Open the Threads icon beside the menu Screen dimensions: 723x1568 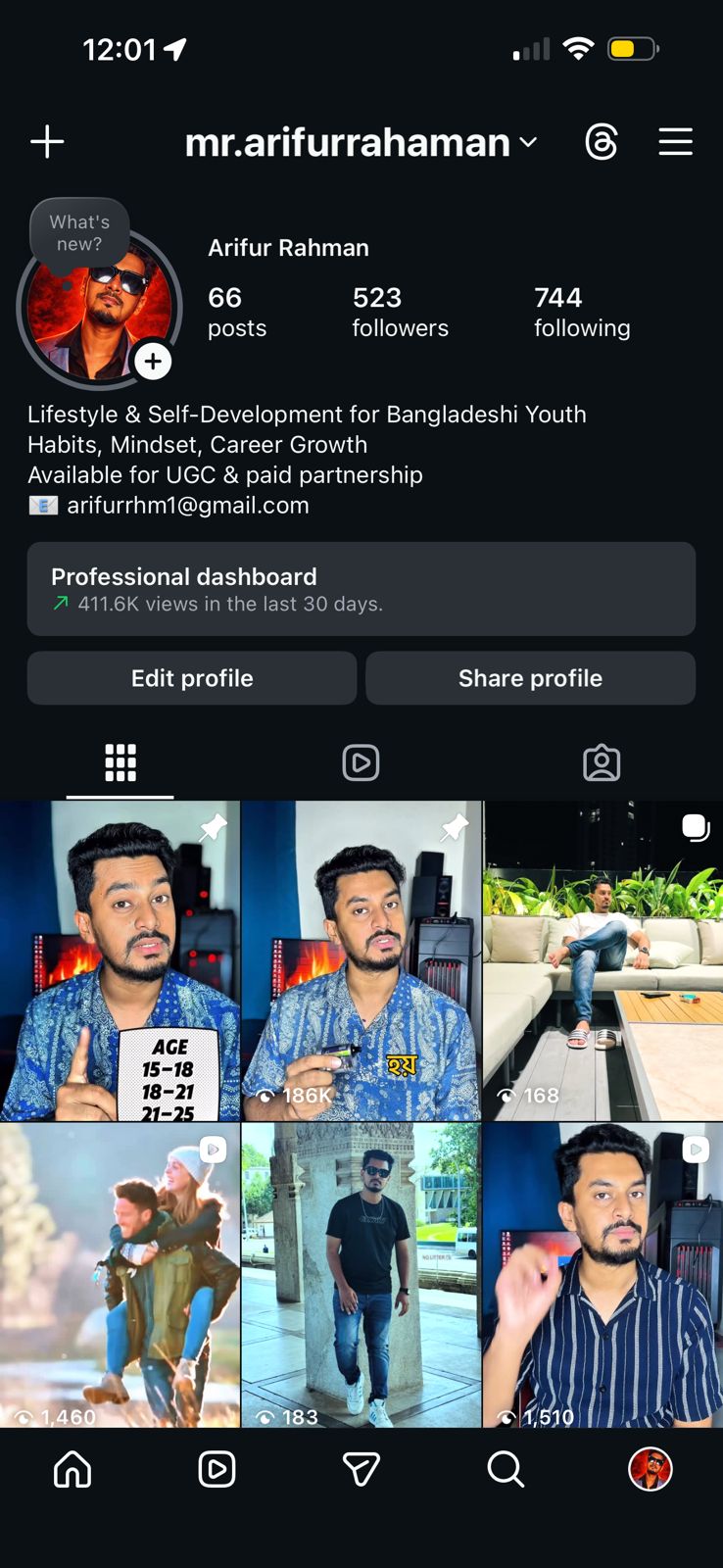(602, 141)
